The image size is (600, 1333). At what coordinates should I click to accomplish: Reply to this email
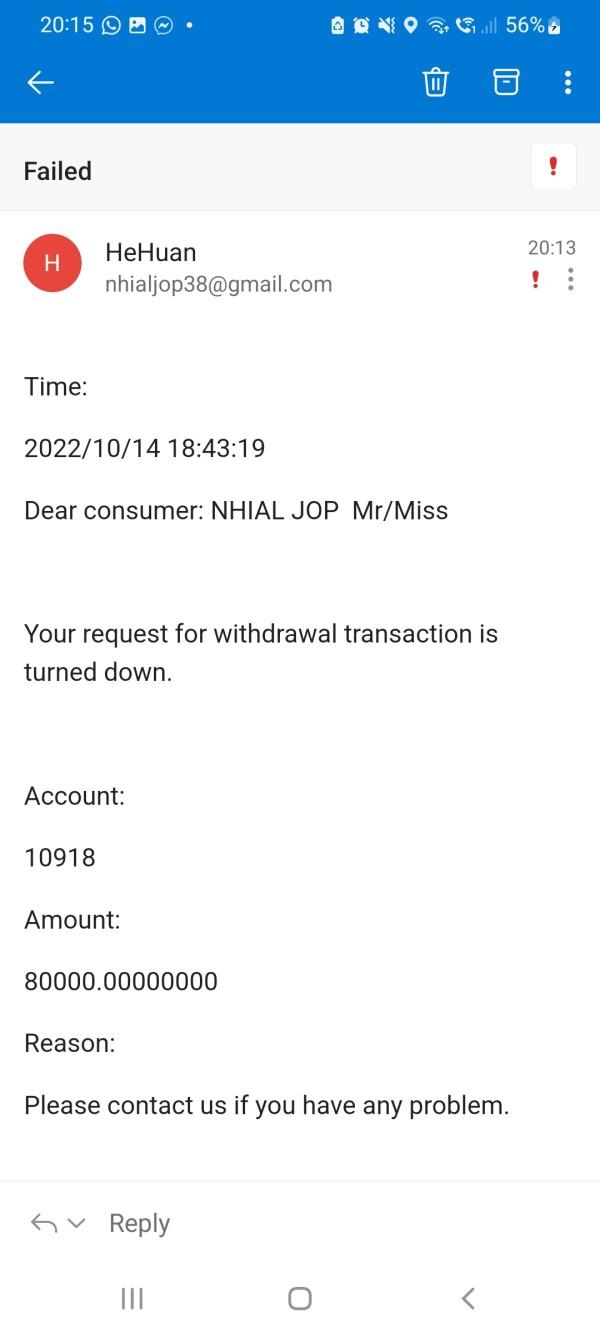pyautogui.click(x=139, y=1223)
